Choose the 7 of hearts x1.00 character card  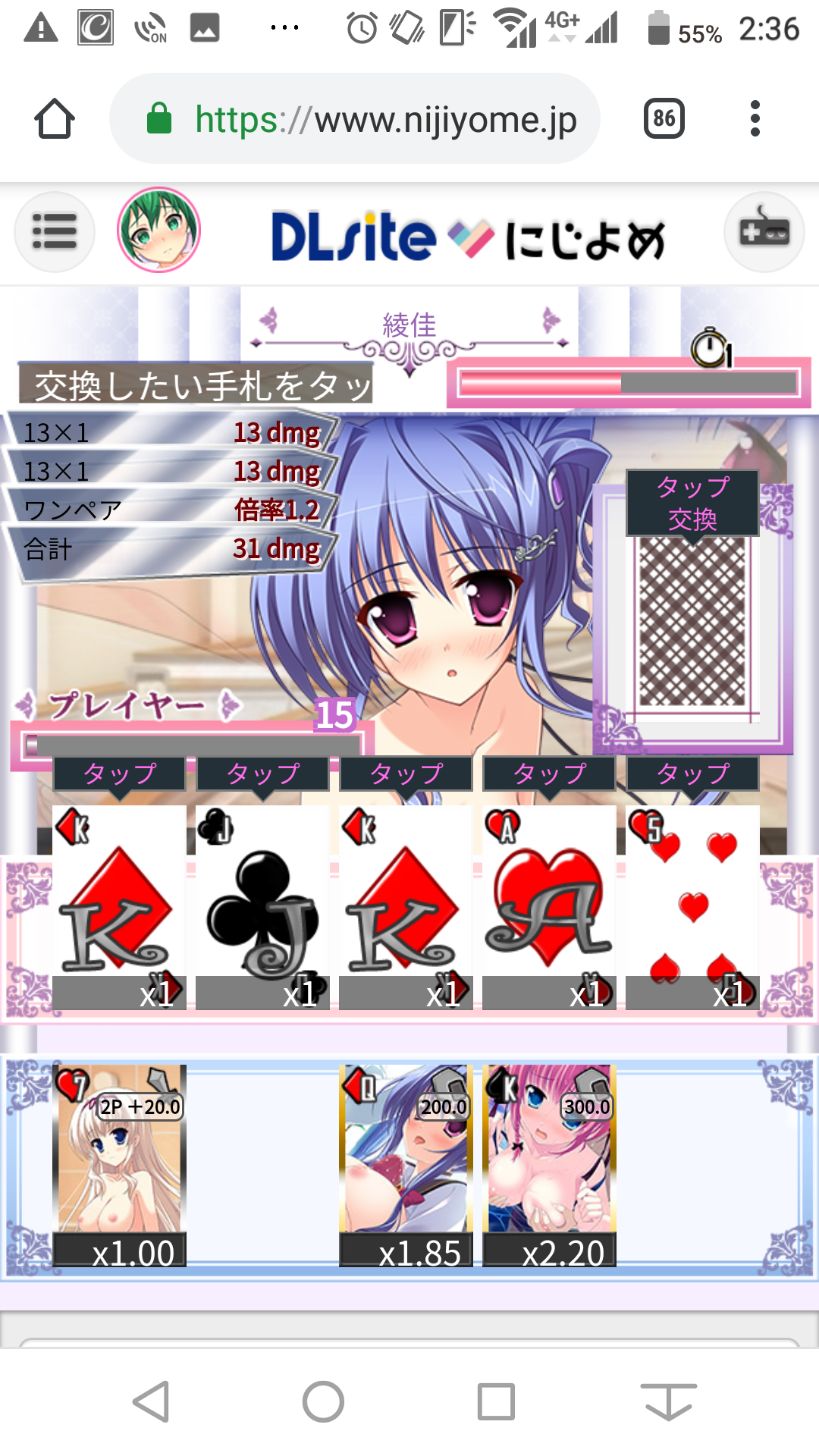tap(119, 1164)
